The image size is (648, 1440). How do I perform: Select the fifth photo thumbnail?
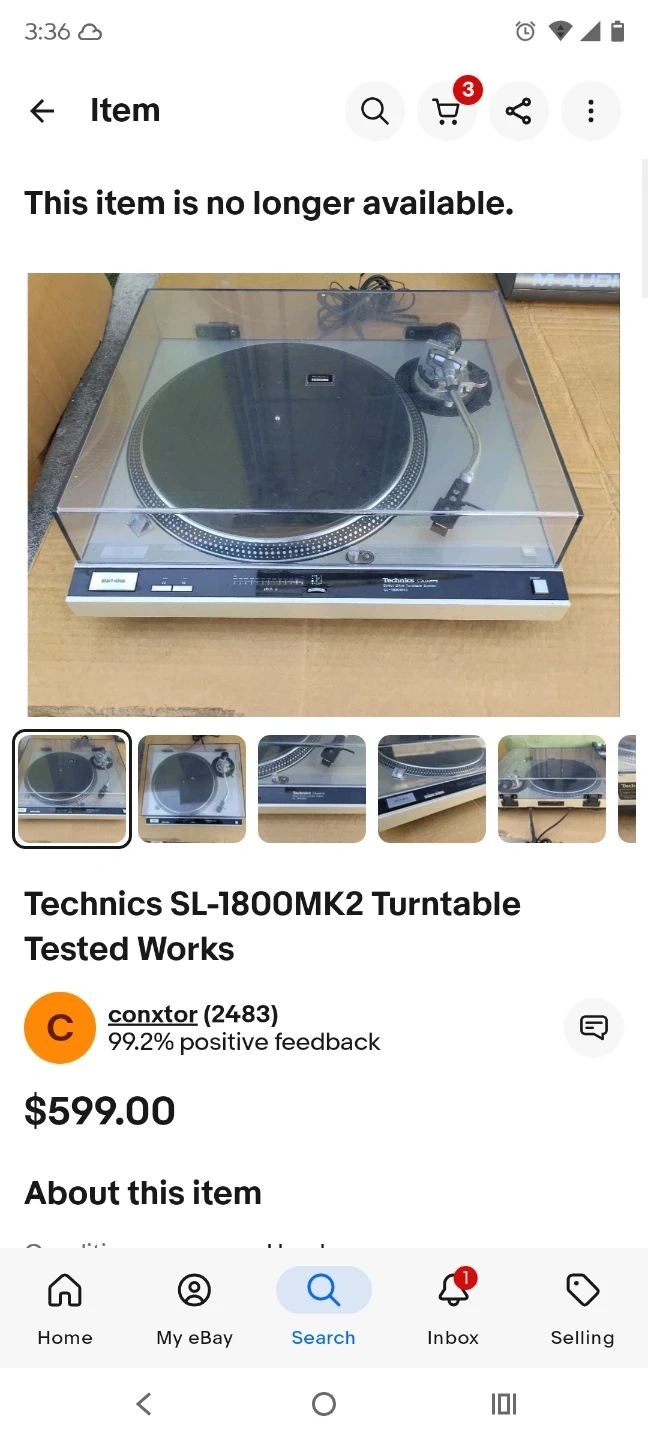tap(552, 789)
